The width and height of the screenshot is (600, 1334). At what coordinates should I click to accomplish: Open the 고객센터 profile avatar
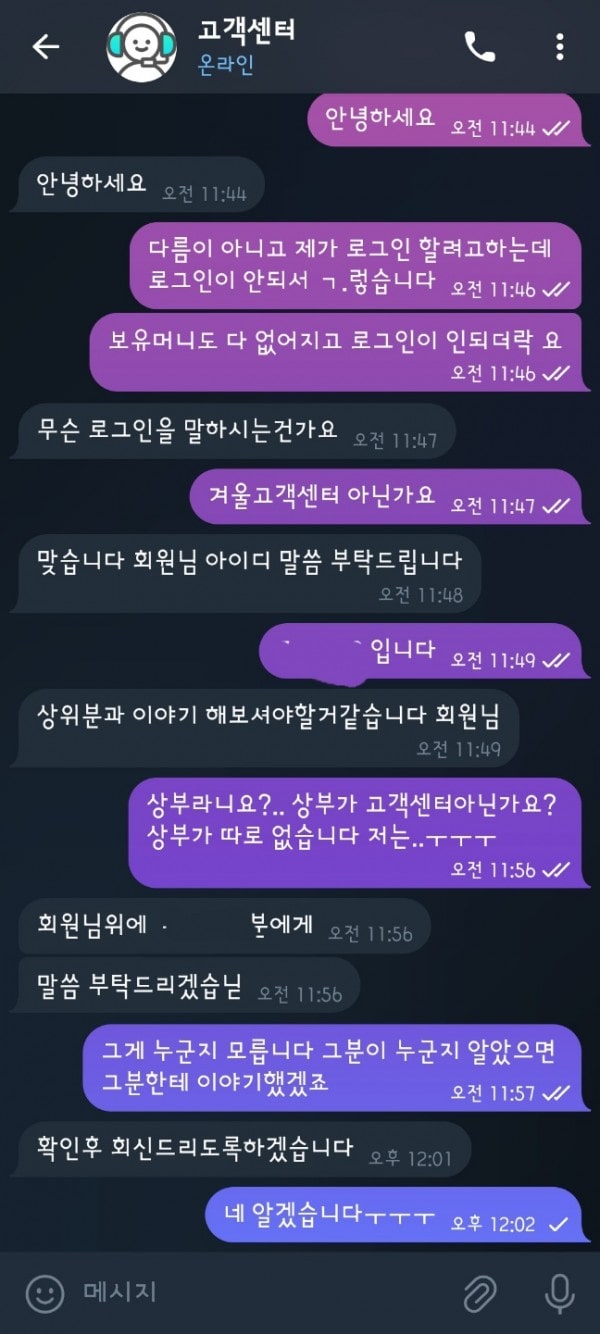[x=141, y=47]
